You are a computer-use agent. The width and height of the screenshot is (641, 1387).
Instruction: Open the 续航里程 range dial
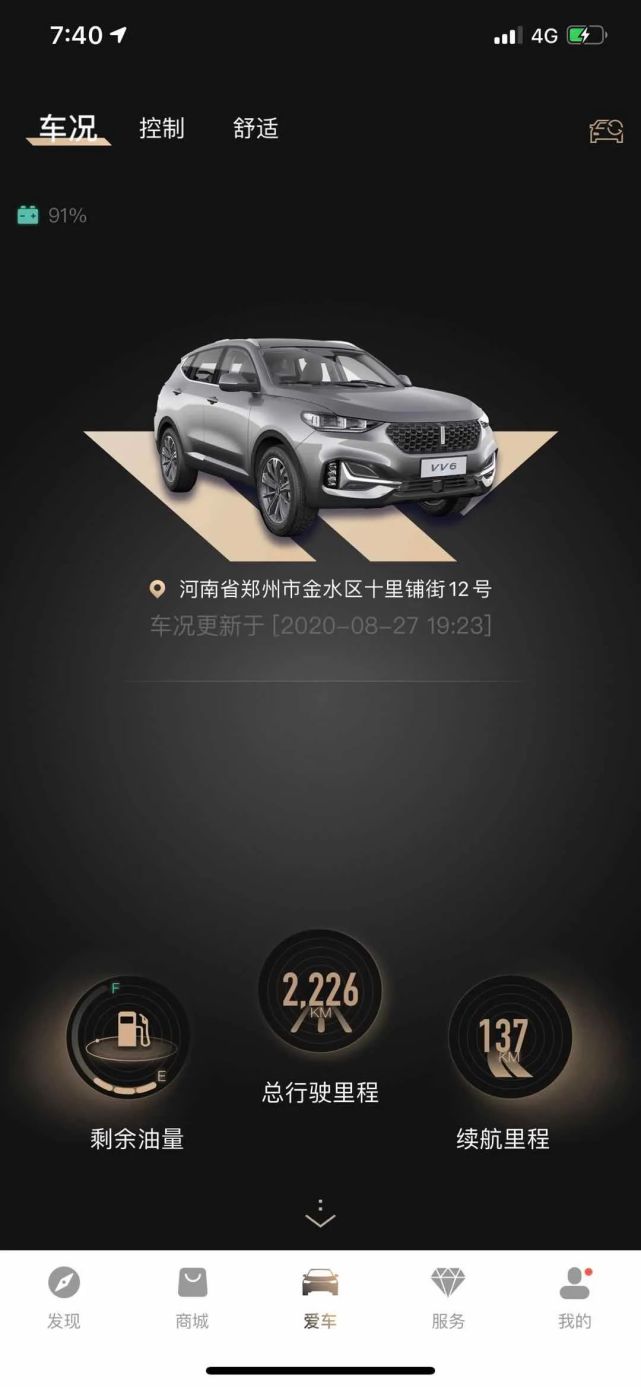coord(509,1036)
